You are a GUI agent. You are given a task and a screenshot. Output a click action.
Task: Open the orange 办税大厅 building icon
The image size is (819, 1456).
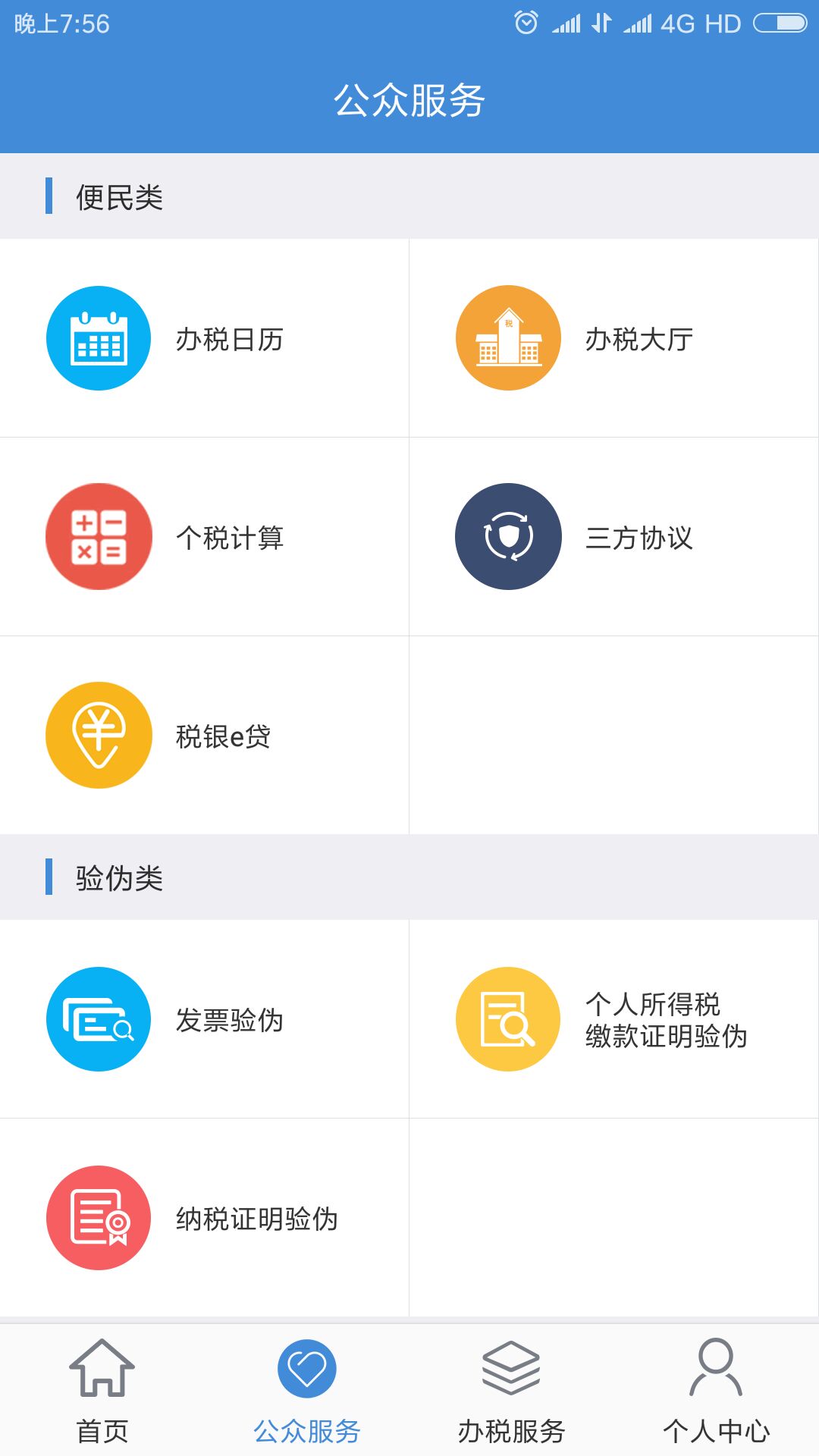coord(507,340)
